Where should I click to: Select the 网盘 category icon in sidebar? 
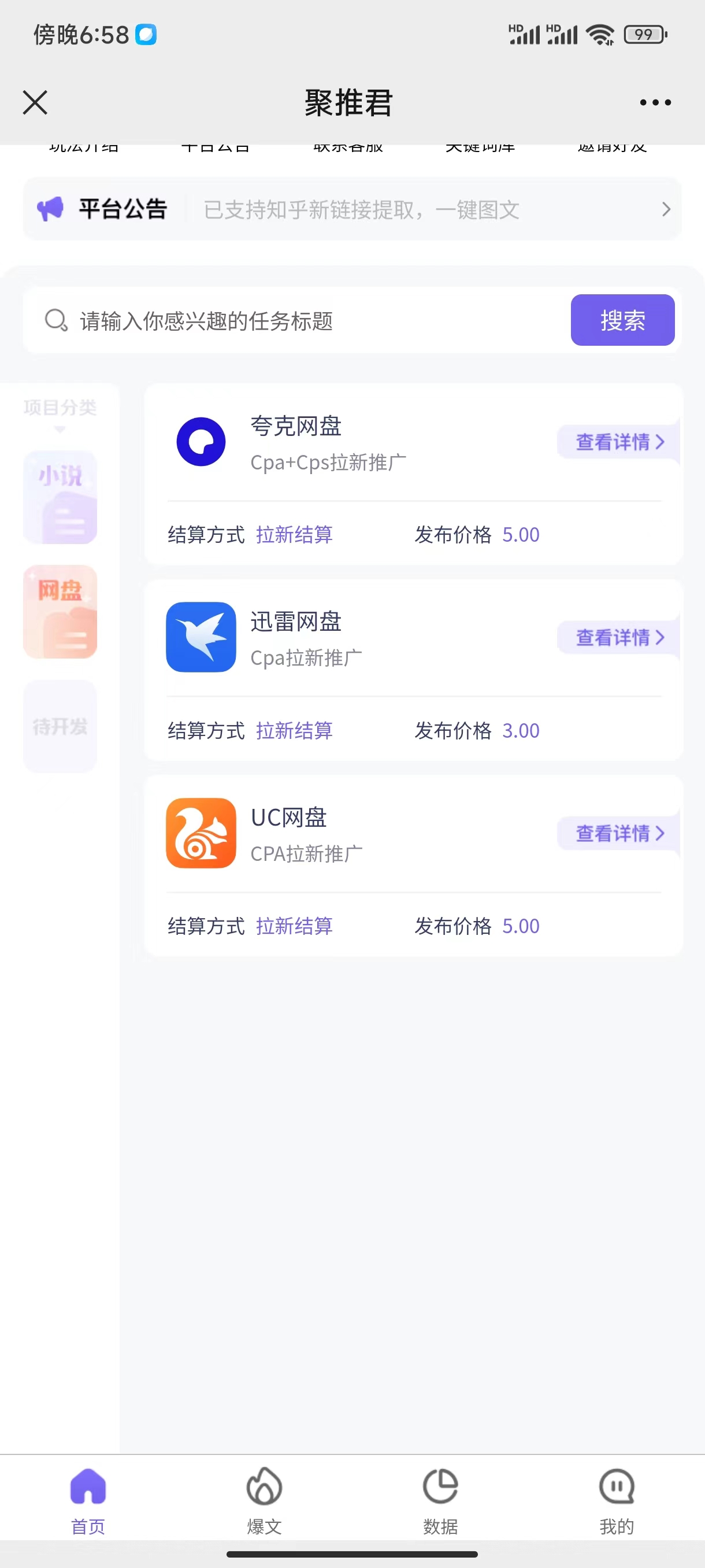[60, 612]
